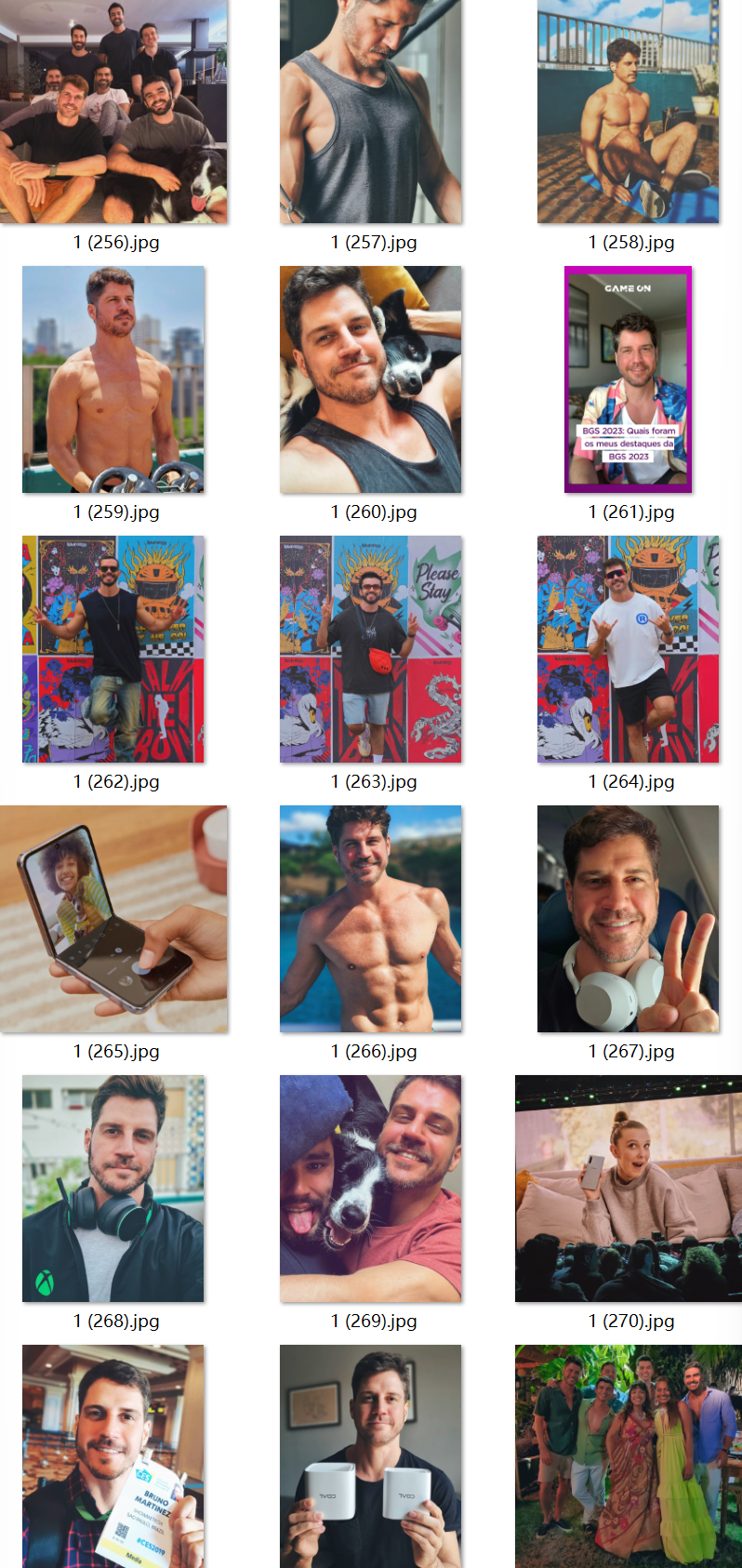Tap file 1 (262).jpg
The width and height of the screenshot is (742, 1568).
point(113,649)
